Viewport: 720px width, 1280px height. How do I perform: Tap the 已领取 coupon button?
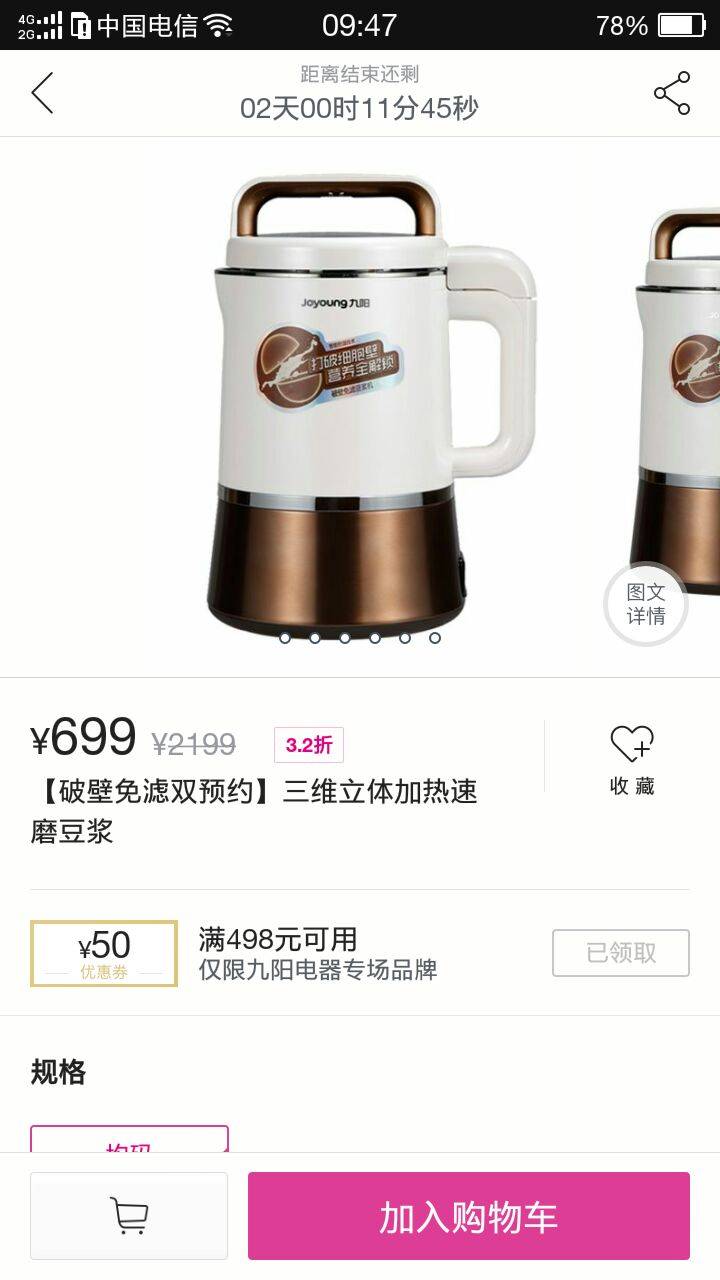(x=621, y=953)
